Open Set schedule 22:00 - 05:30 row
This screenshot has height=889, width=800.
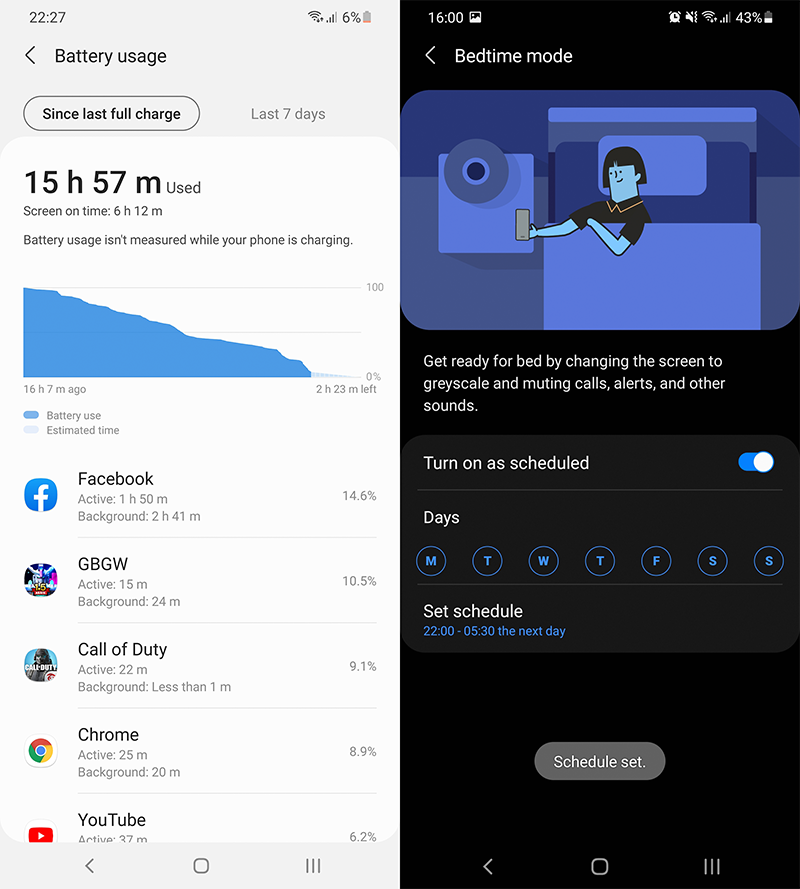[600, 619]
